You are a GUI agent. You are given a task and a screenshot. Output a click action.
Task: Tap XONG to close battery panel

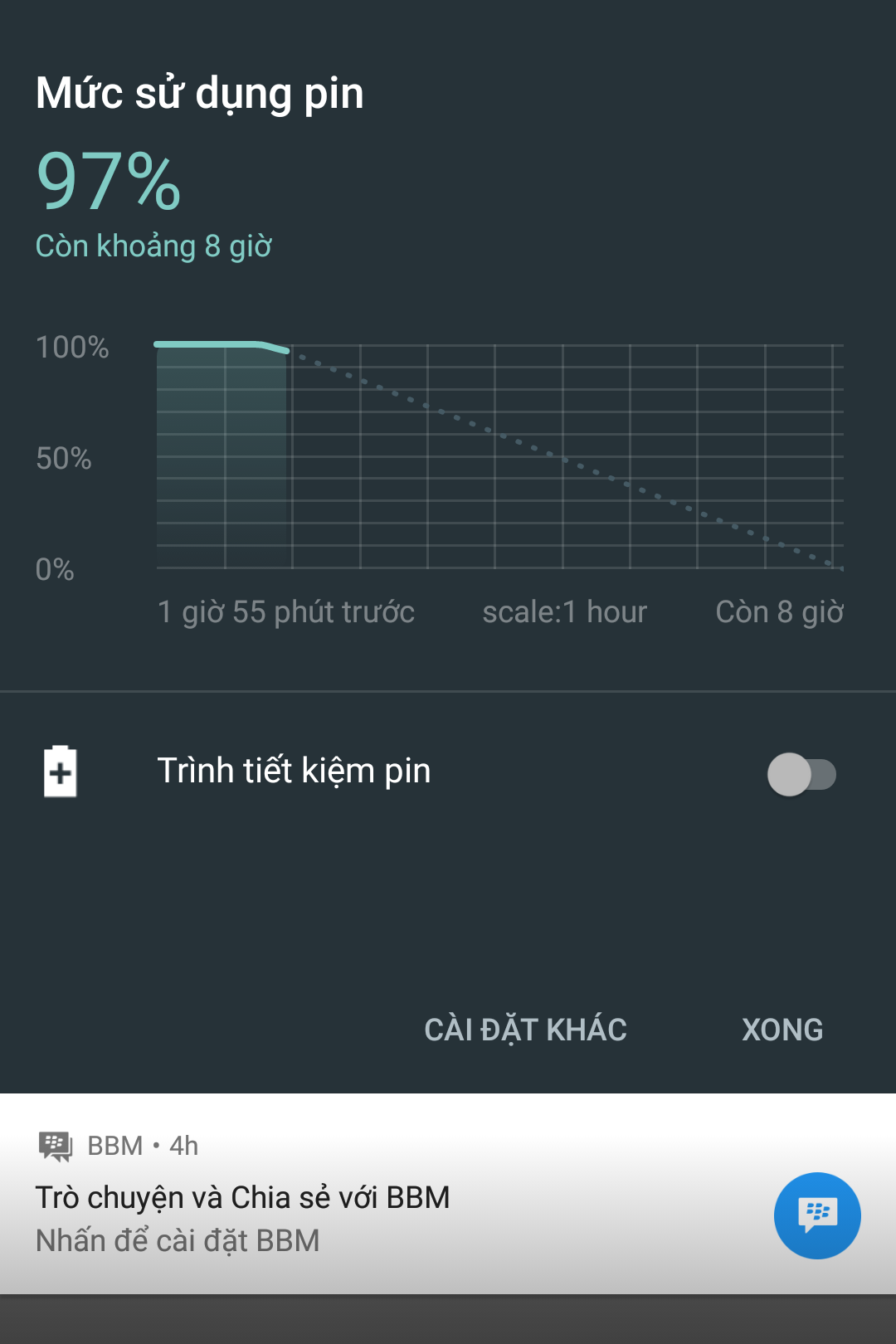[782, 1030]
